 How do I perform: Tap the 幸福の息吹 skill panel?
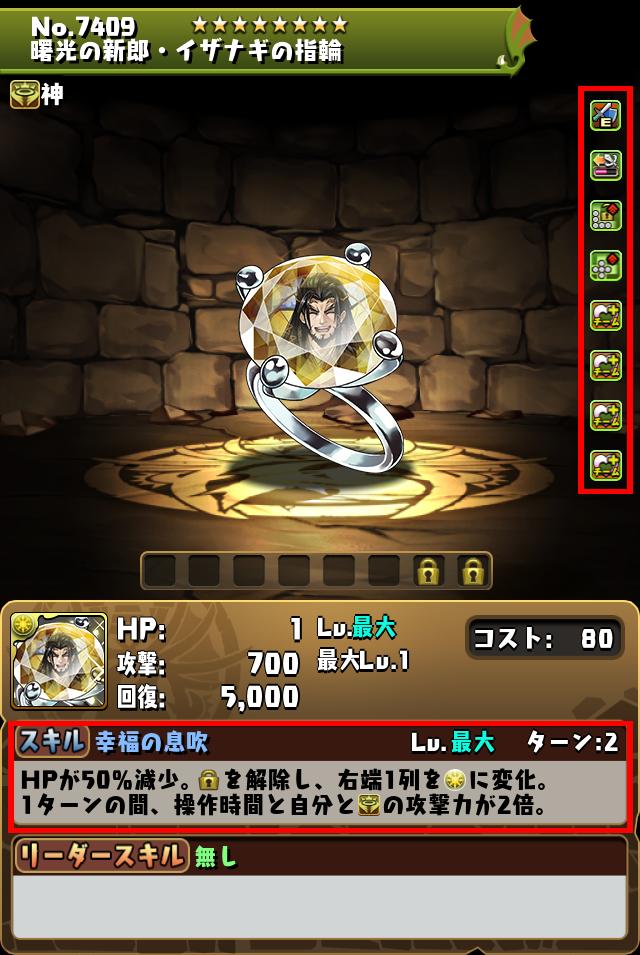pos(319,776)
